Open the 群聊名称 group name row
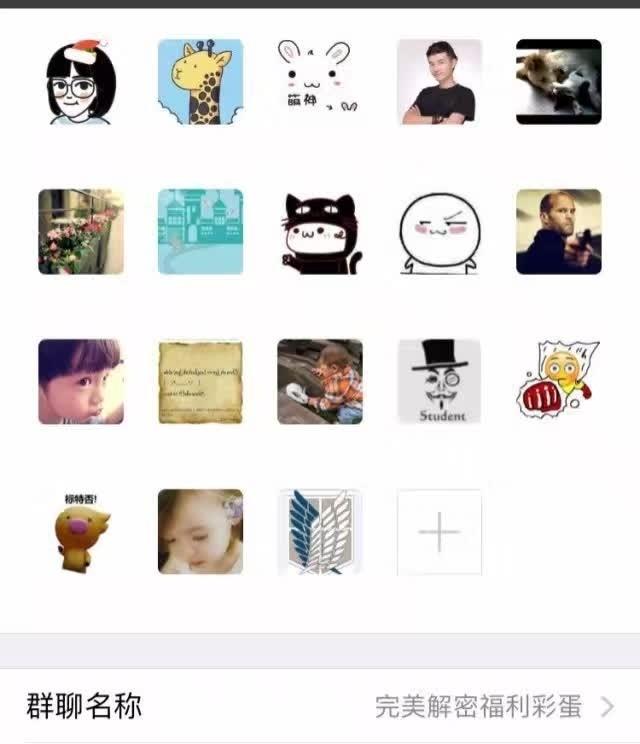The width and height of the screenshot is (640, 744). click(320, 706)
